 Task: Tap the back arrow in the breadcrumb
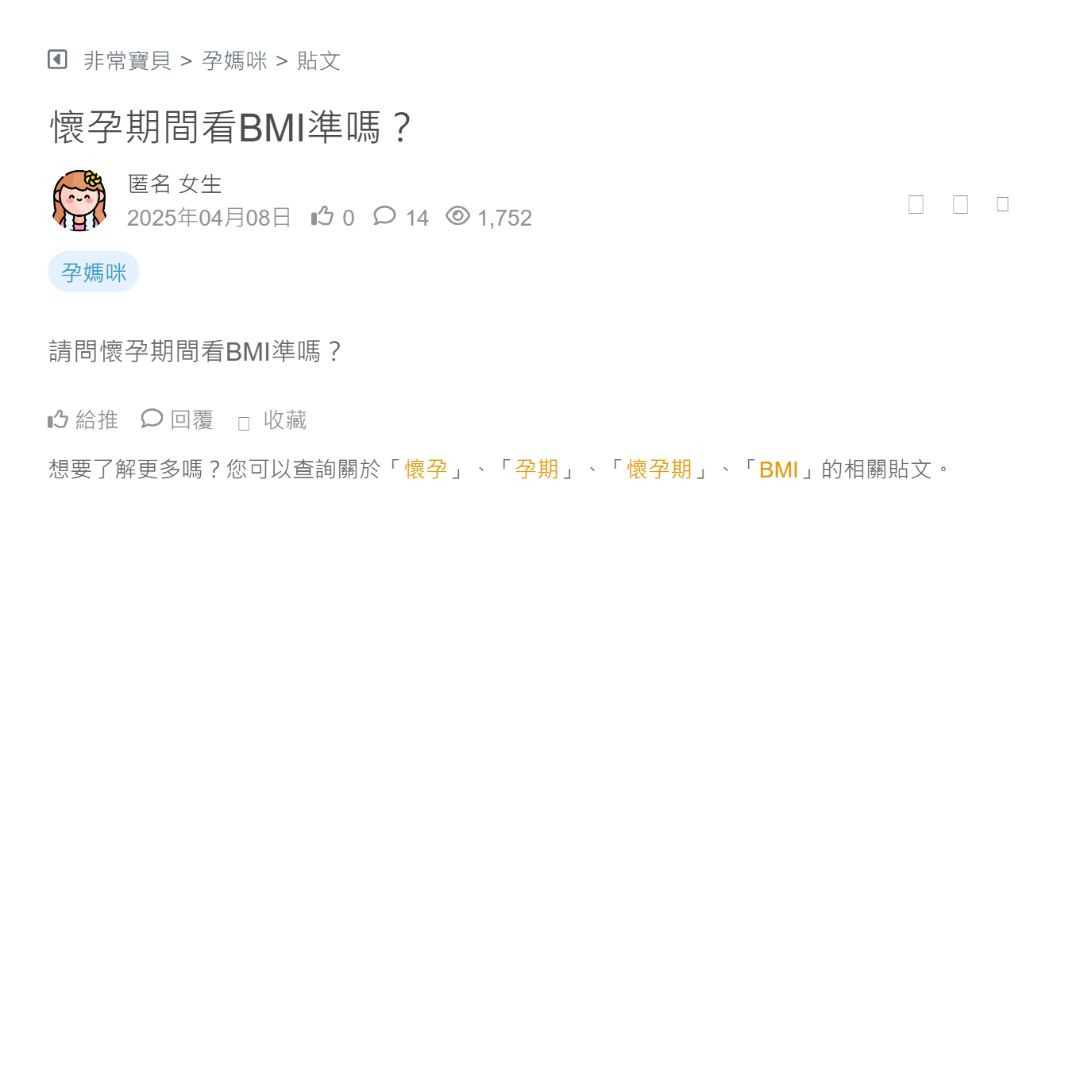[x=57, y=60]
